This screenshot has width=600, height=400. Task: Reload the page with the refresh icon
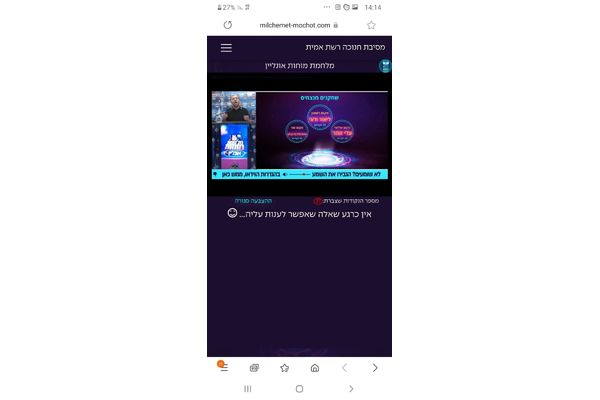click(x=227, y=24)
